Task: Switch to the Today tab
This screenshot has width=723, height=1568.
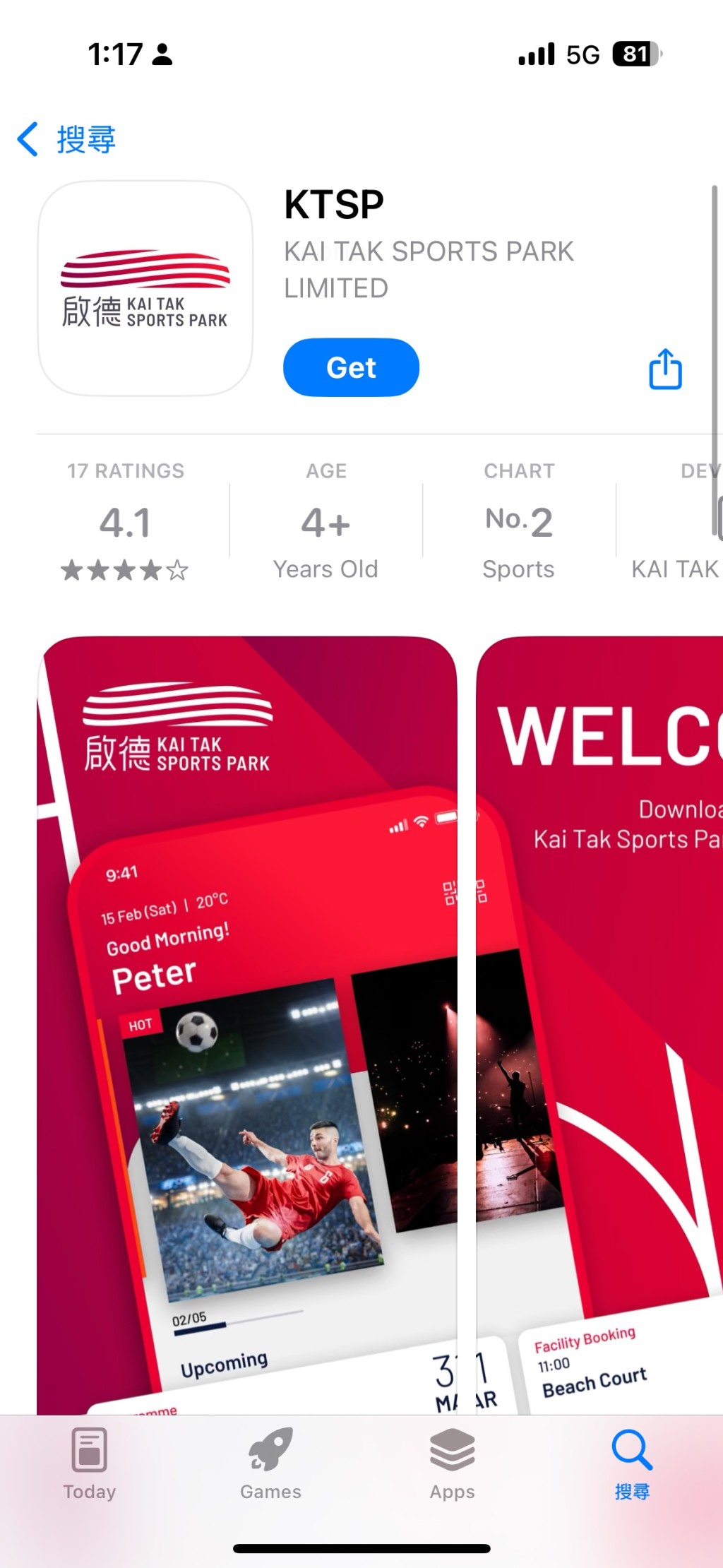Action: tap(90, 1463)
